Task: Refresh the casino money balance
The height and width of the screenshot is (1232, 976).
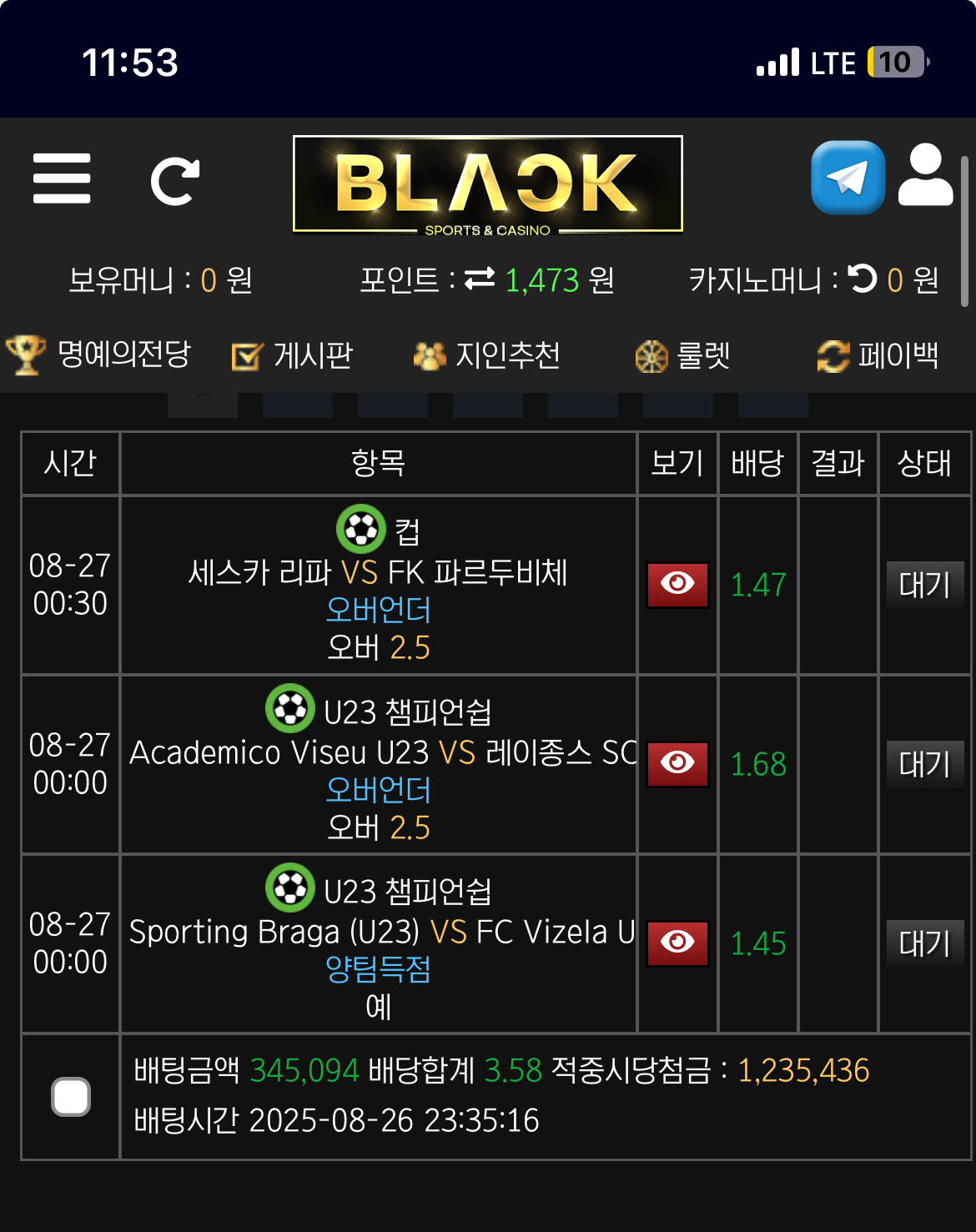Action: (x=862, y=279)
